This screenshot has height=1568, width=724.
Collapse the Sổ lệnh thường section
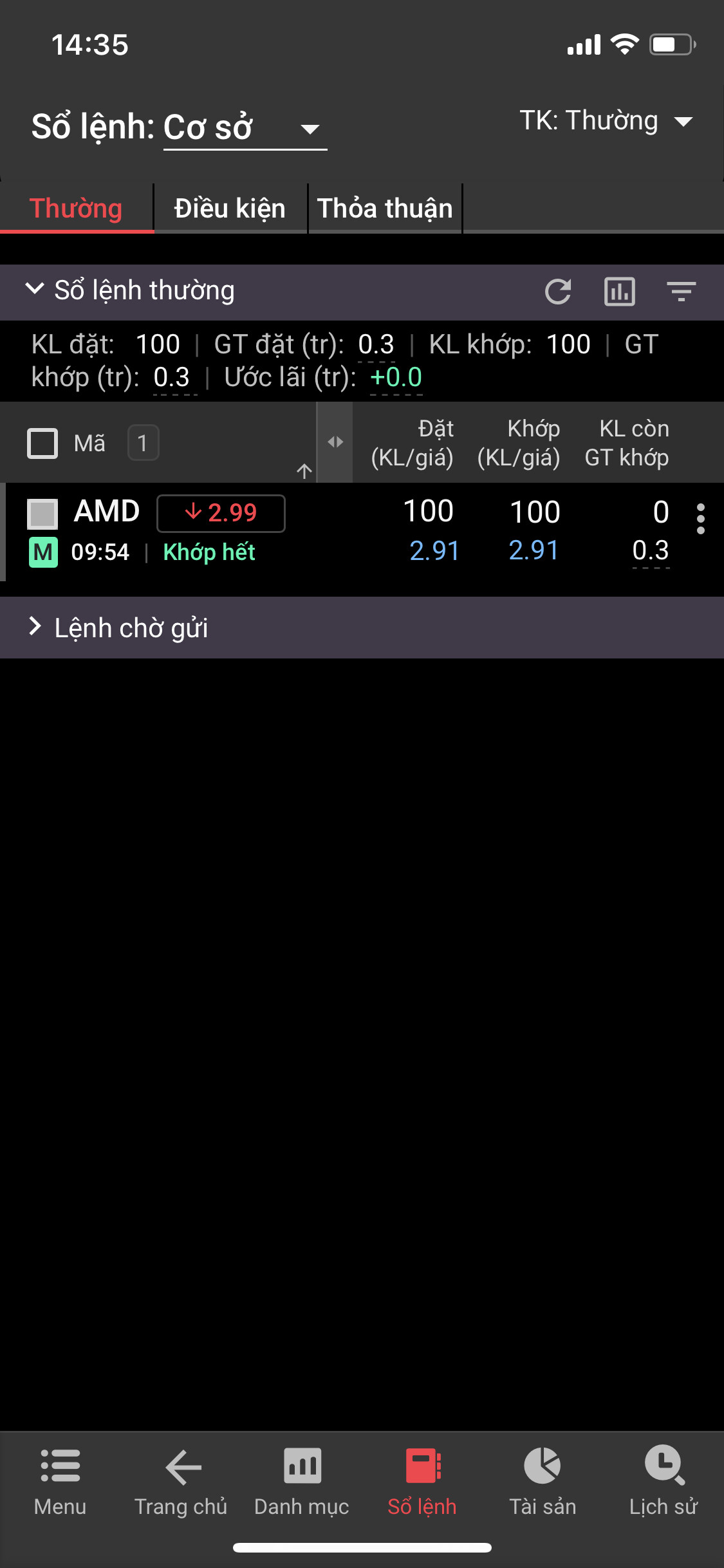point(35,290)
